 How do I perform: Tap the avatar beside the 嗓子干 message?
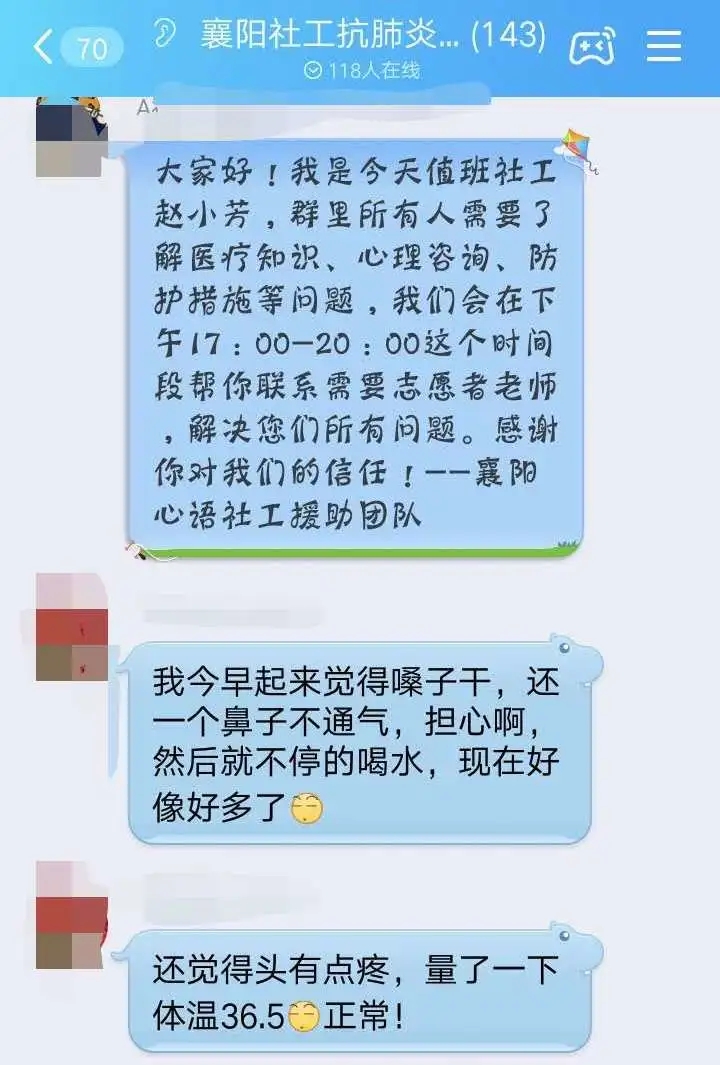click(71, 627)
